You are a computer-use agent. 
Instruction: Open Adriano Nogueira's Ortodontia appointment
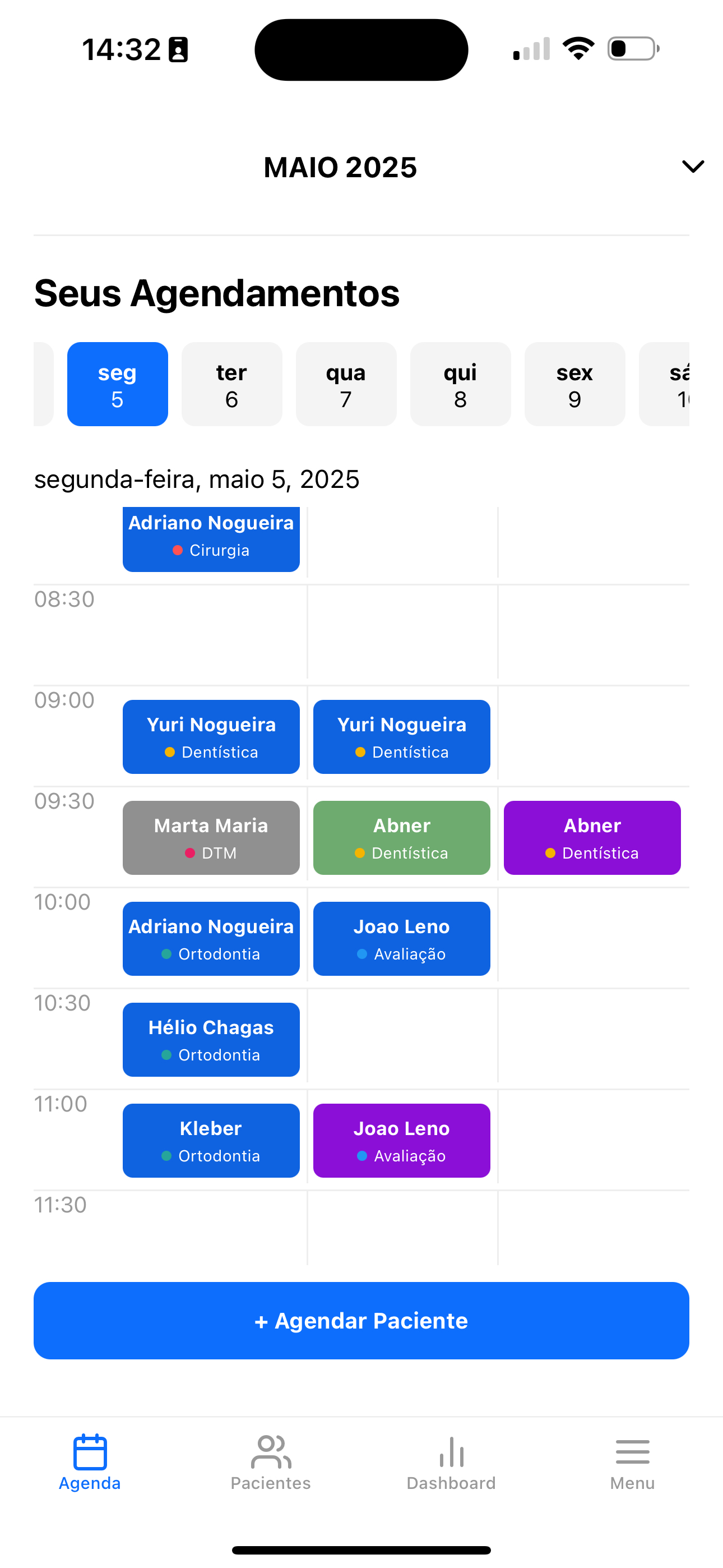click(x=211, y=939)
